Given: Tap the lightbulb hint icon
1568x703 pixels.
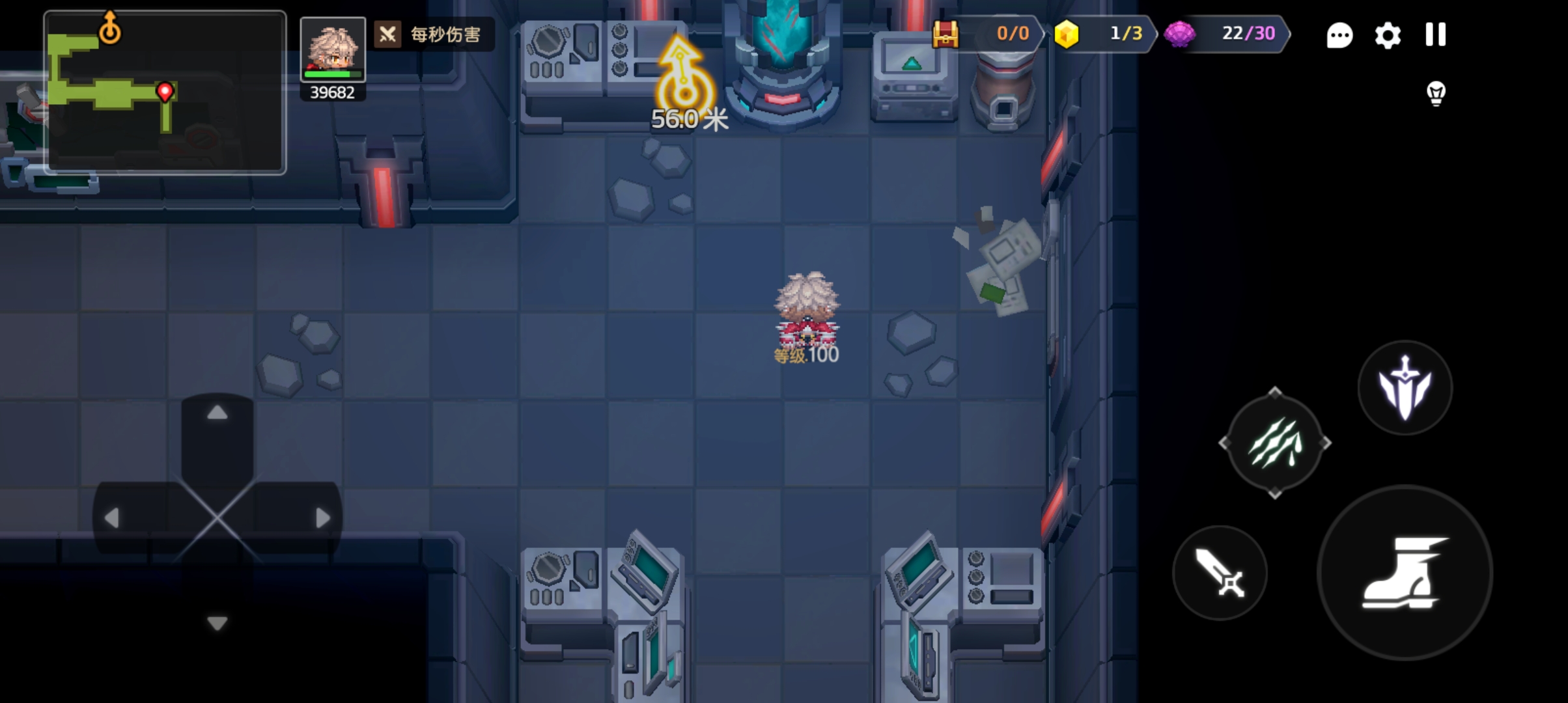Looking at the screenshot, I should (x=1436, y=94).
